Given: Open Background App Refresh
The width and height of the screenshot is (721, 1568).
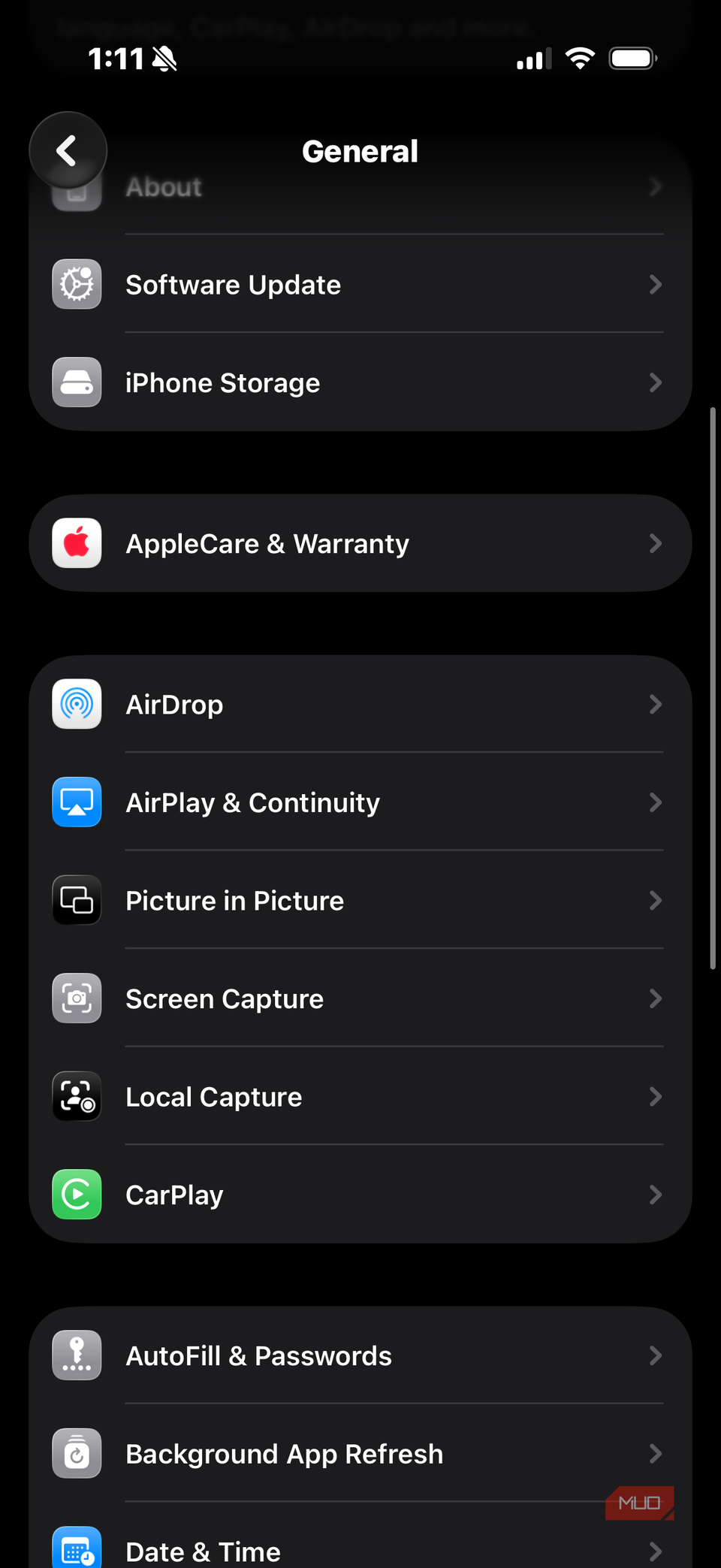Looking at the screenshot, I should tap(360, 1454).
